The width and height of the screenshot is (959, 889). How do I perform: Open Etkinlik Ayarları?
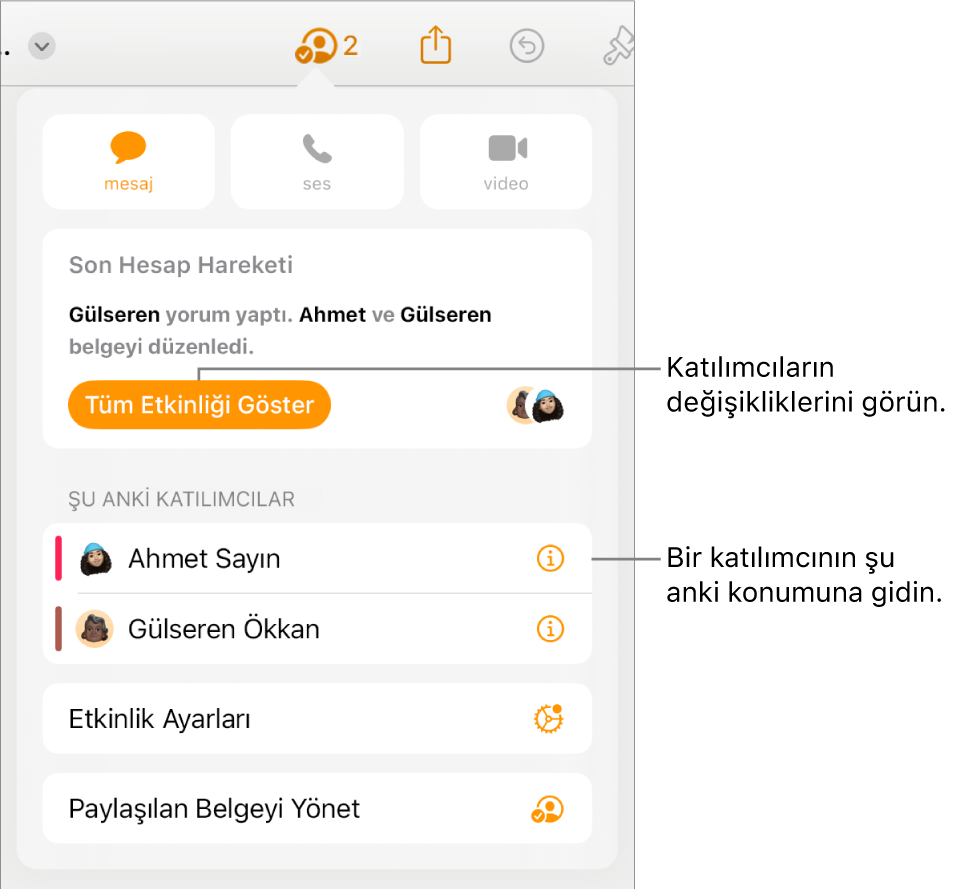(317, 719)
